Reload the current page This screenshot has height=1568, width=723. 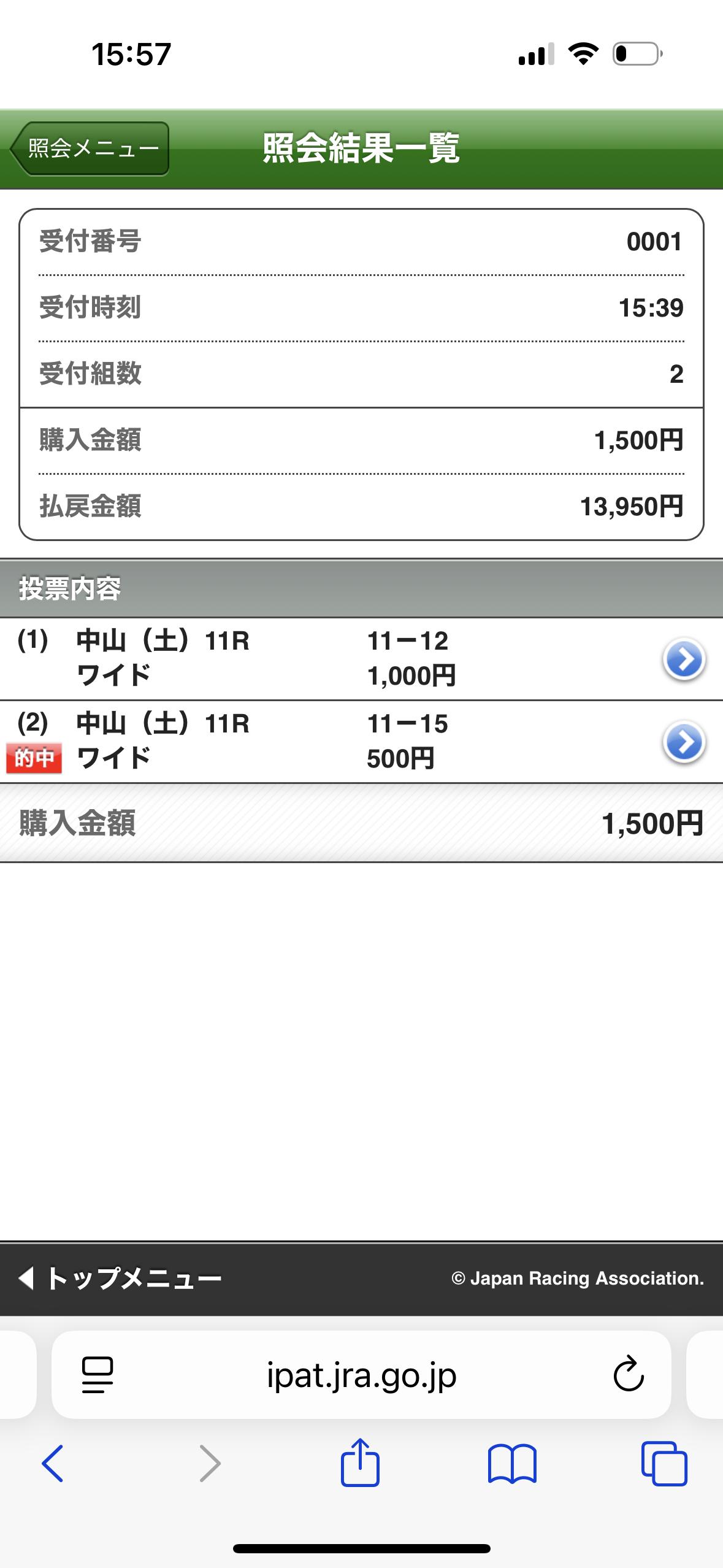628,1375
